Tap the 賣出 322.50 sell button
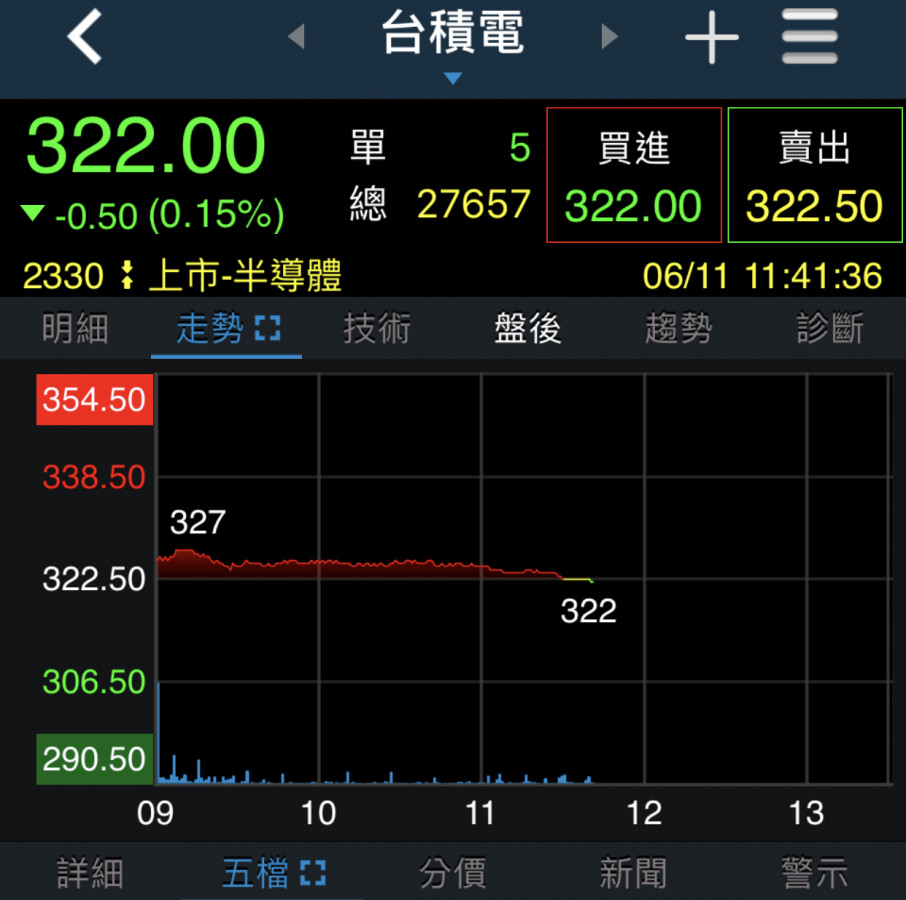Image resolution: width=906 pixels, height=900 pixels. 814,175
